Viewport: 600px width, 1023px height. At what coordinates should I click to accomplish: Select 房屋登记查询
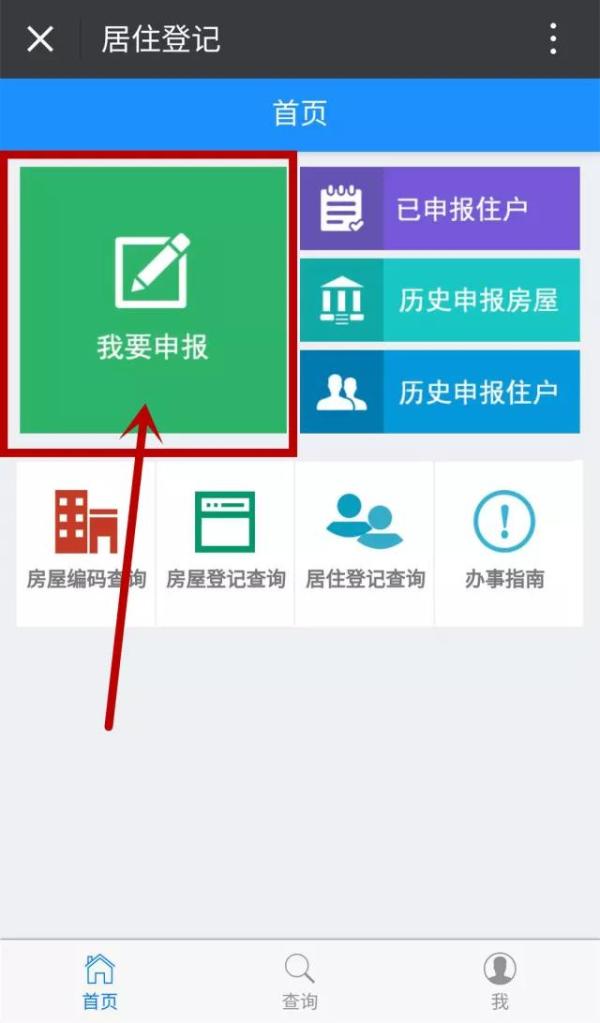coord(225,542)
